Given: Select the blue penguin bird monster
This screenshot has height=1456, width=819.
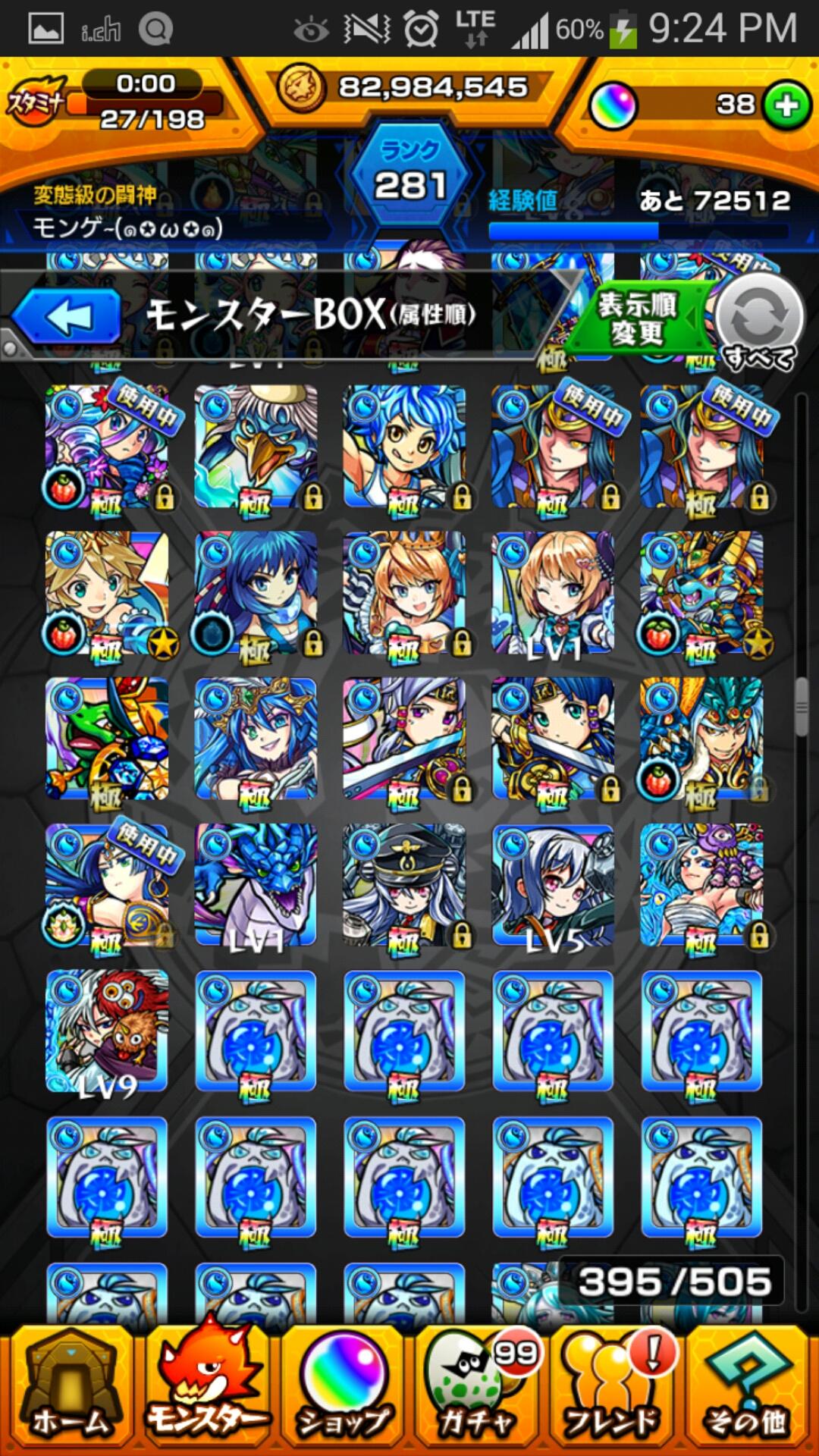Looking at the screenshot, I should 256,447.
